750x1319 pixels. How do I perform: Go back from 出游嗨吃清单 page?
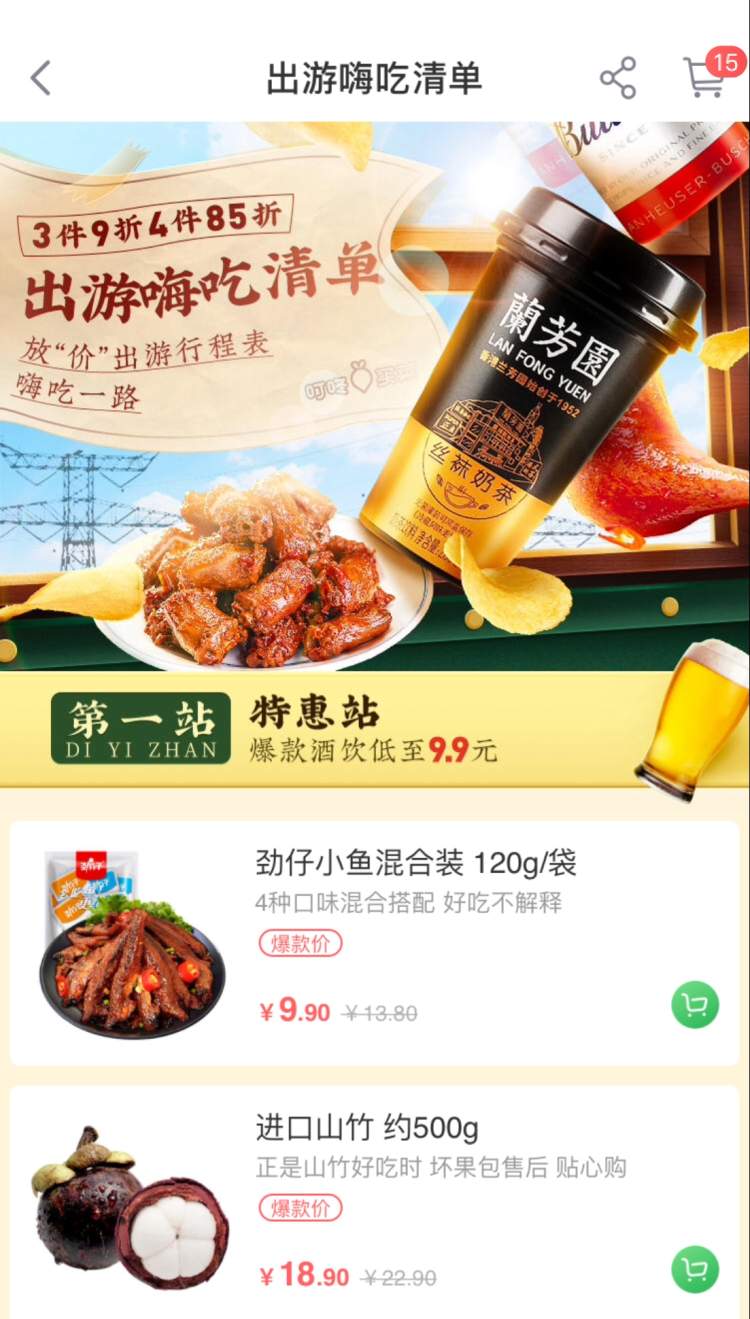click(40, 78)
